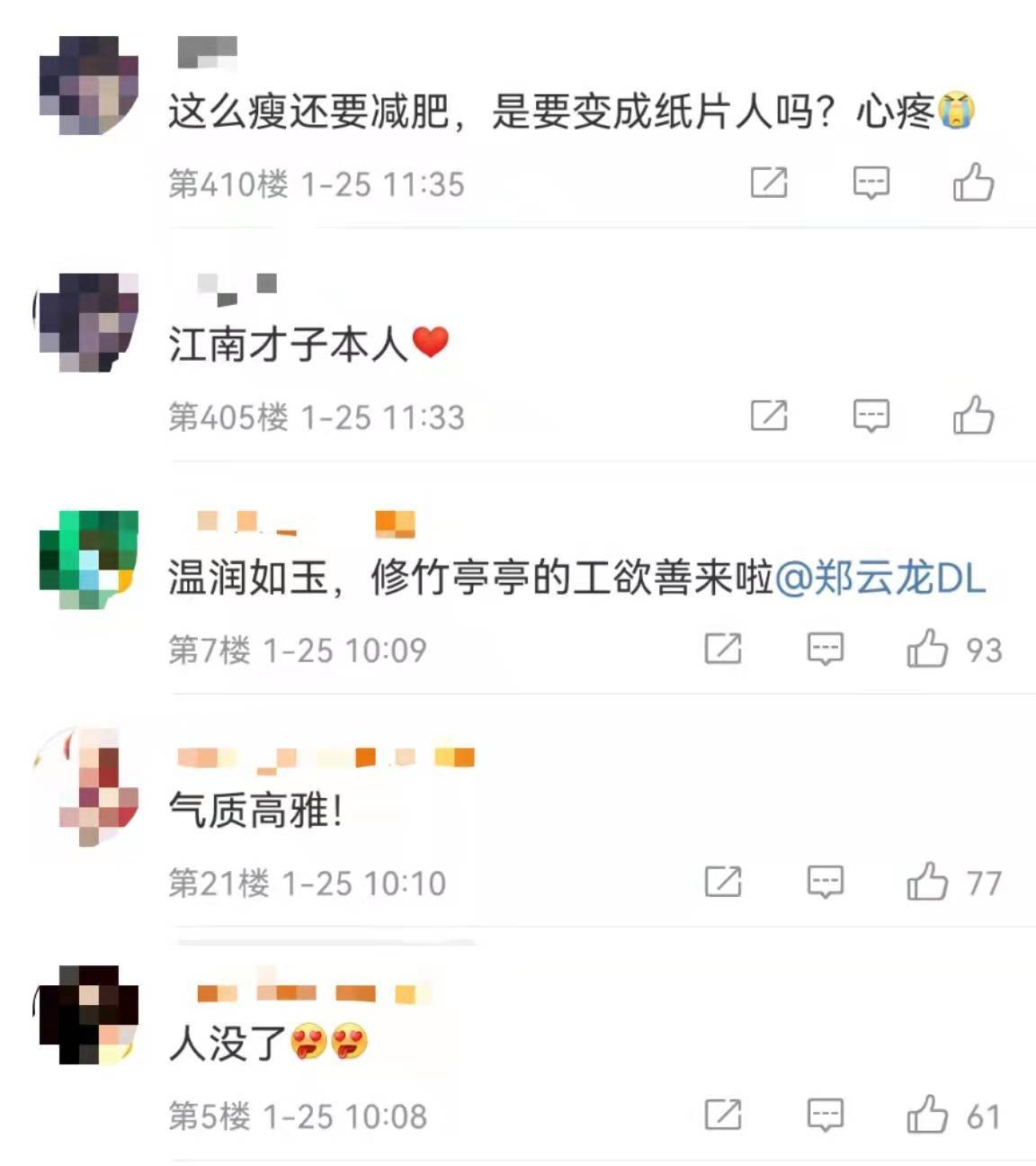
Task: Open the avatar of the 第7楼 commenter
Action: click(89, 559)
